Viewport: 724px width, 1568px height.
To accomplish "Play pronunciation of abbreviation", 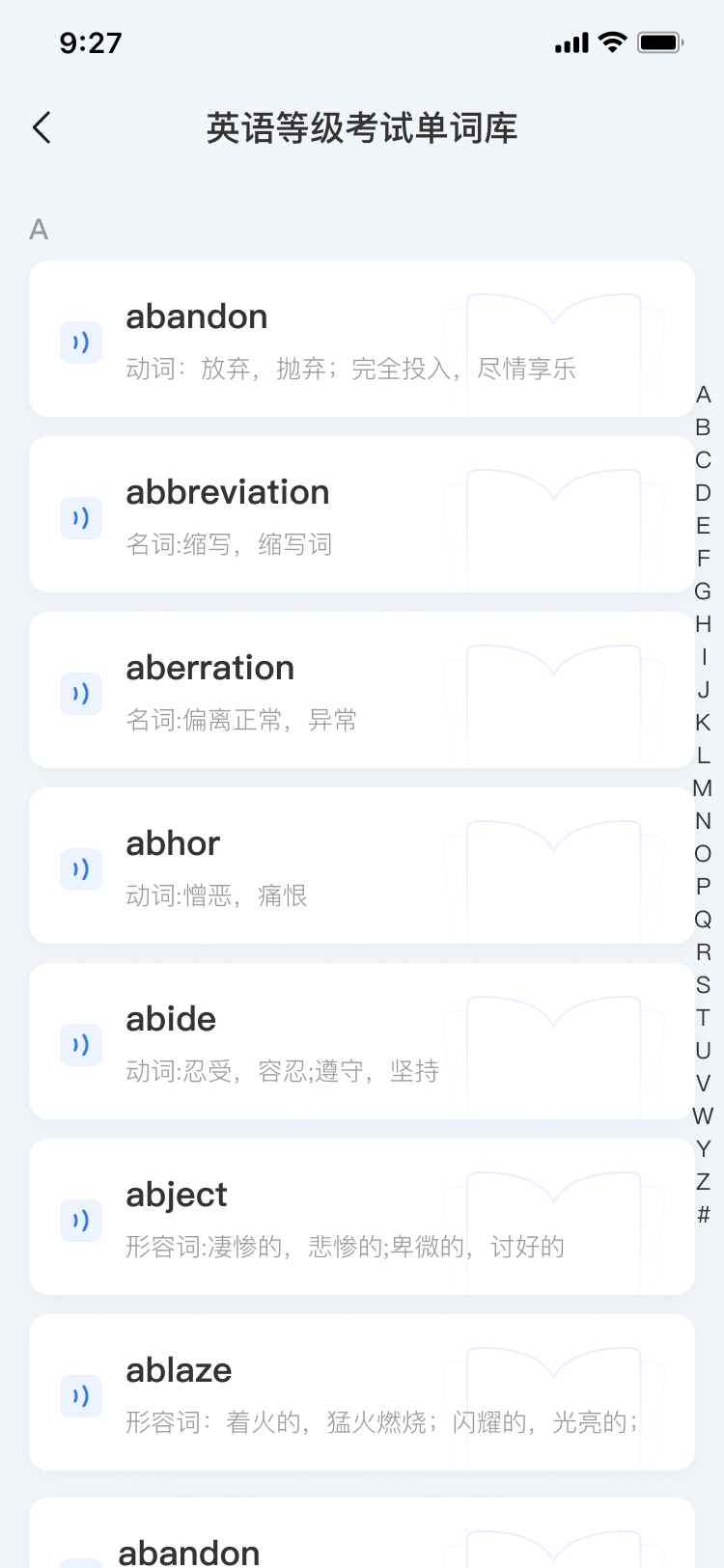I will tap(81, 518).
